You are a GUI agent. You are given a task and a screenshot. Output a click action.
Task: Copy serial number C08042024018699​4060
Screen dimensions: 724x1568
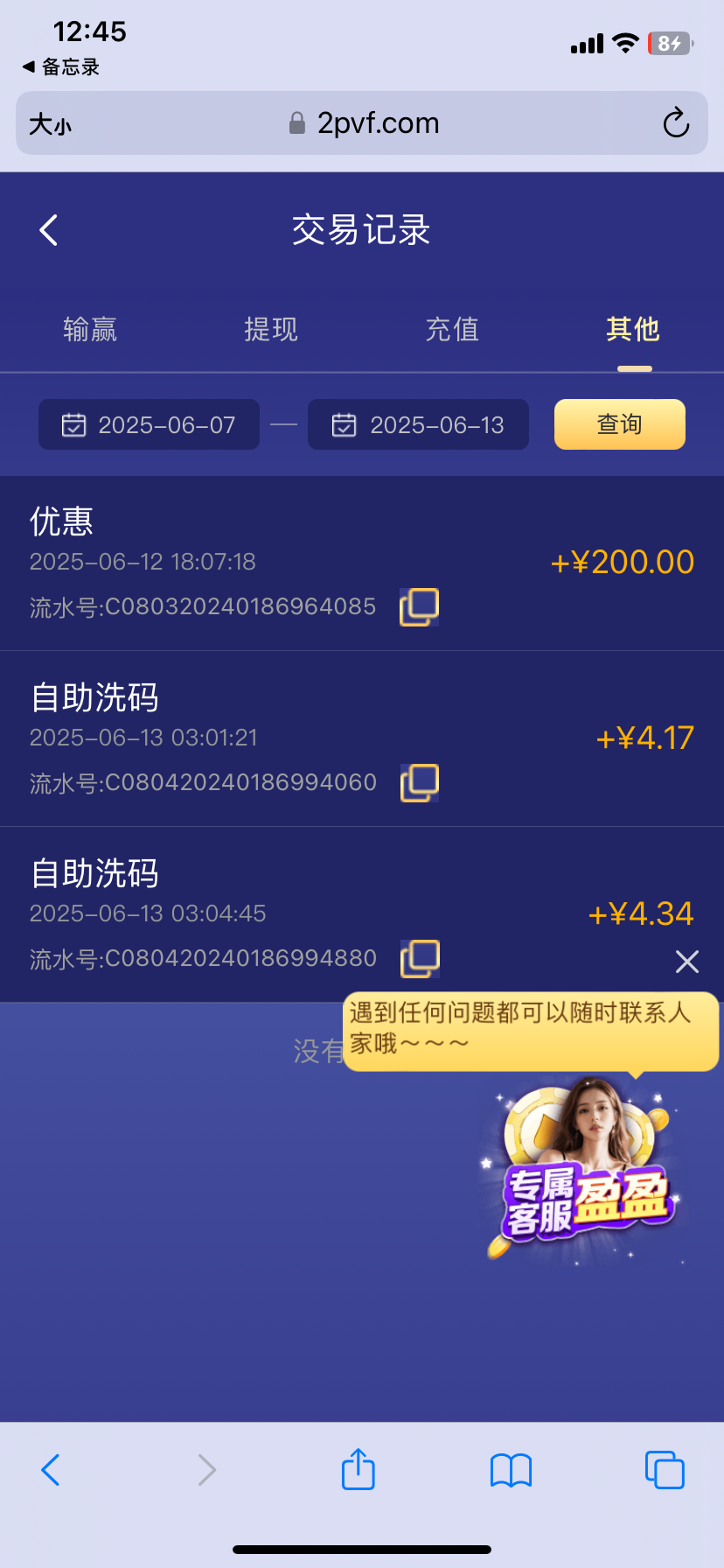[420, 782]
